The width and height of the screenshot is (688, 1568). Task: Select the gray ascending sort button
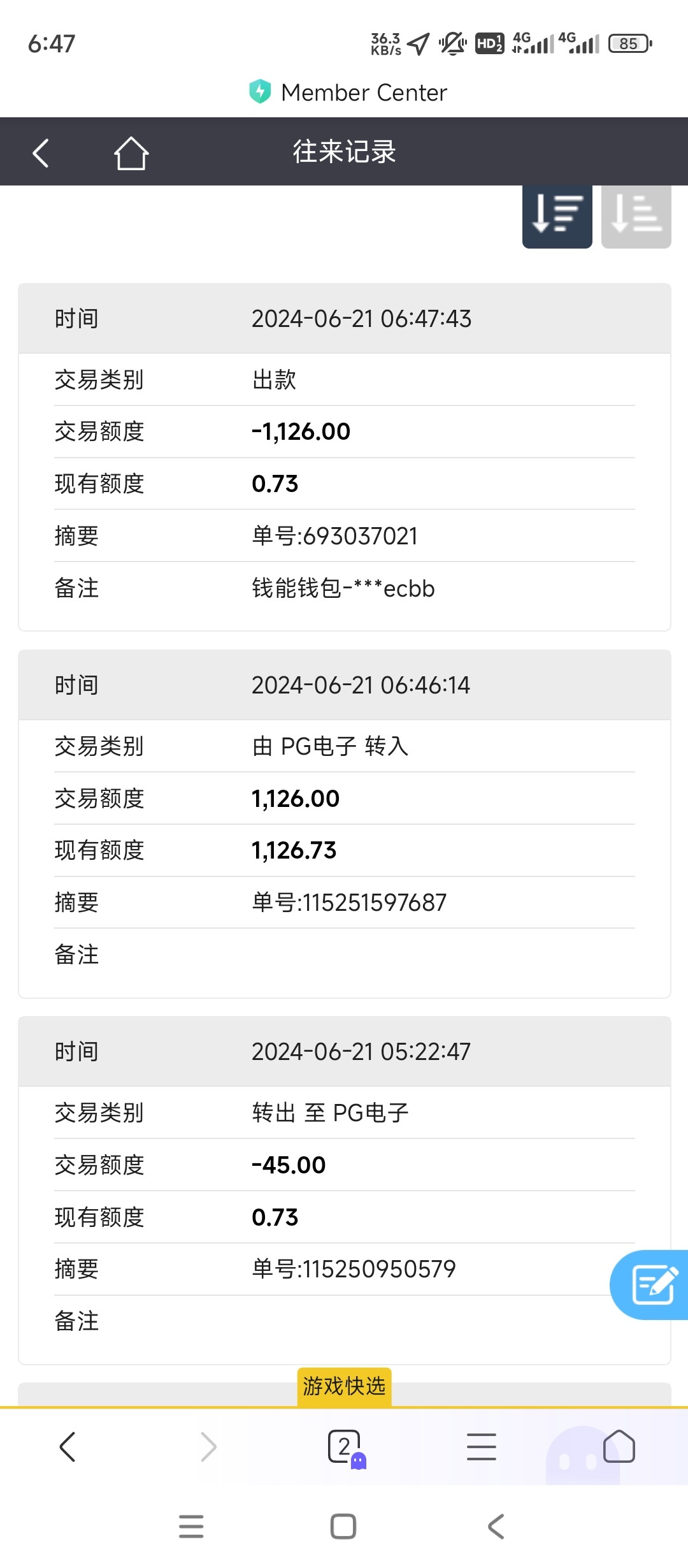point(636,215)
